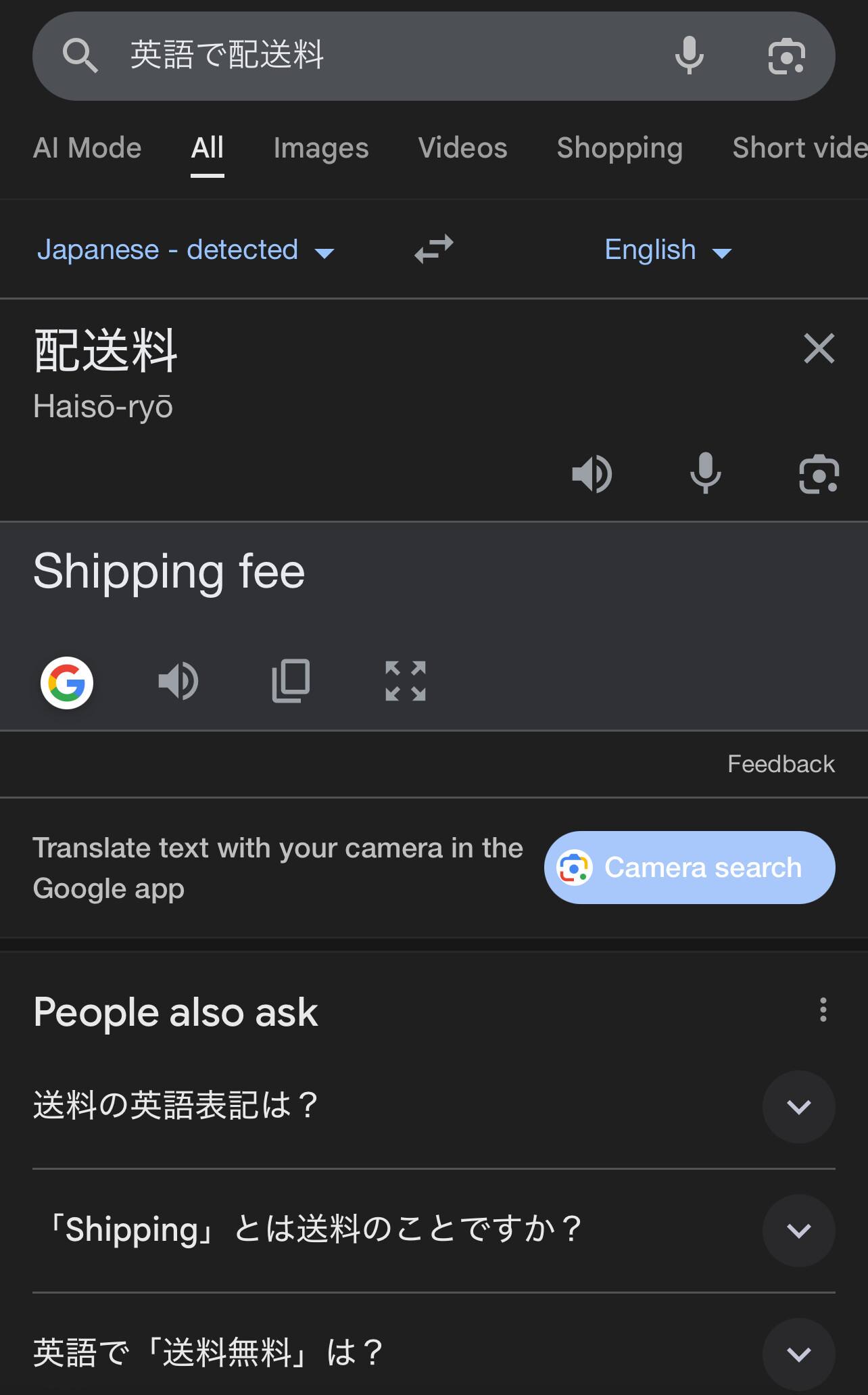Open People also ask more options

pyautogui.click(x=823, y=1010)
